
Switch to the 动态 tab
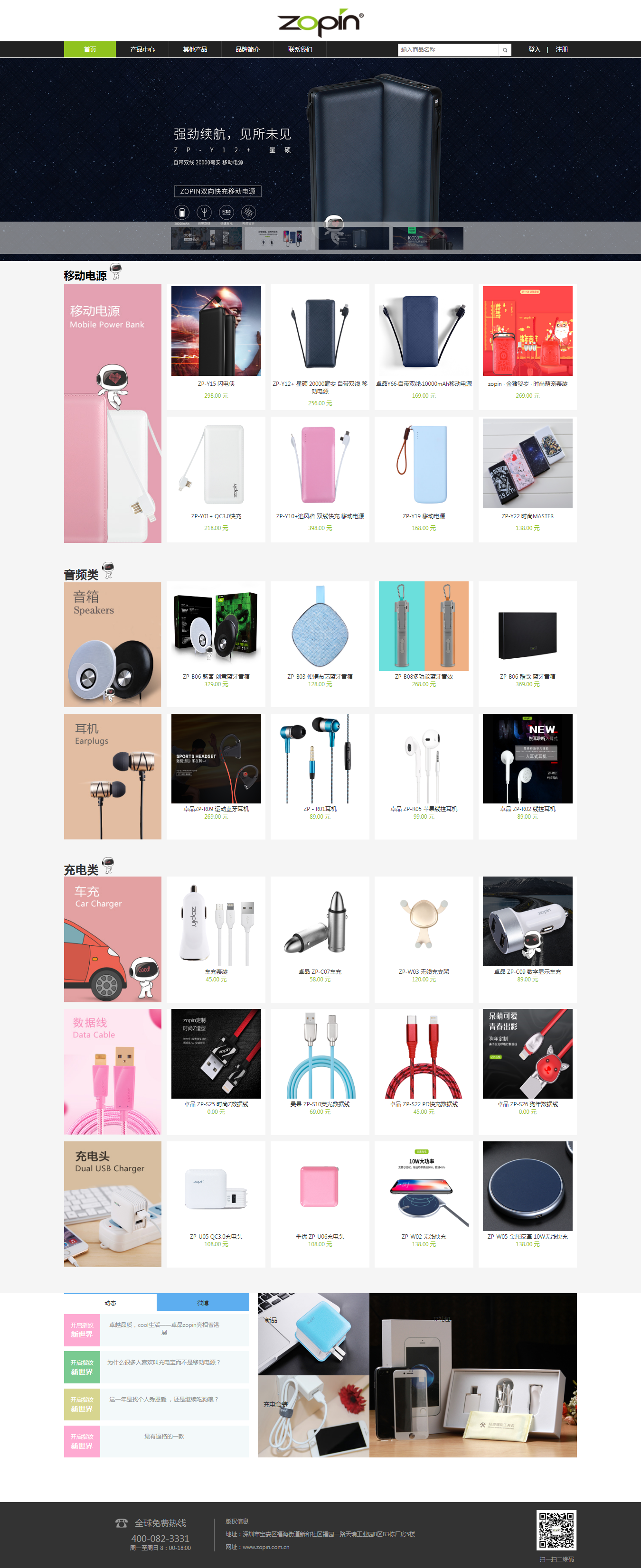click(x=110, y=1303)
